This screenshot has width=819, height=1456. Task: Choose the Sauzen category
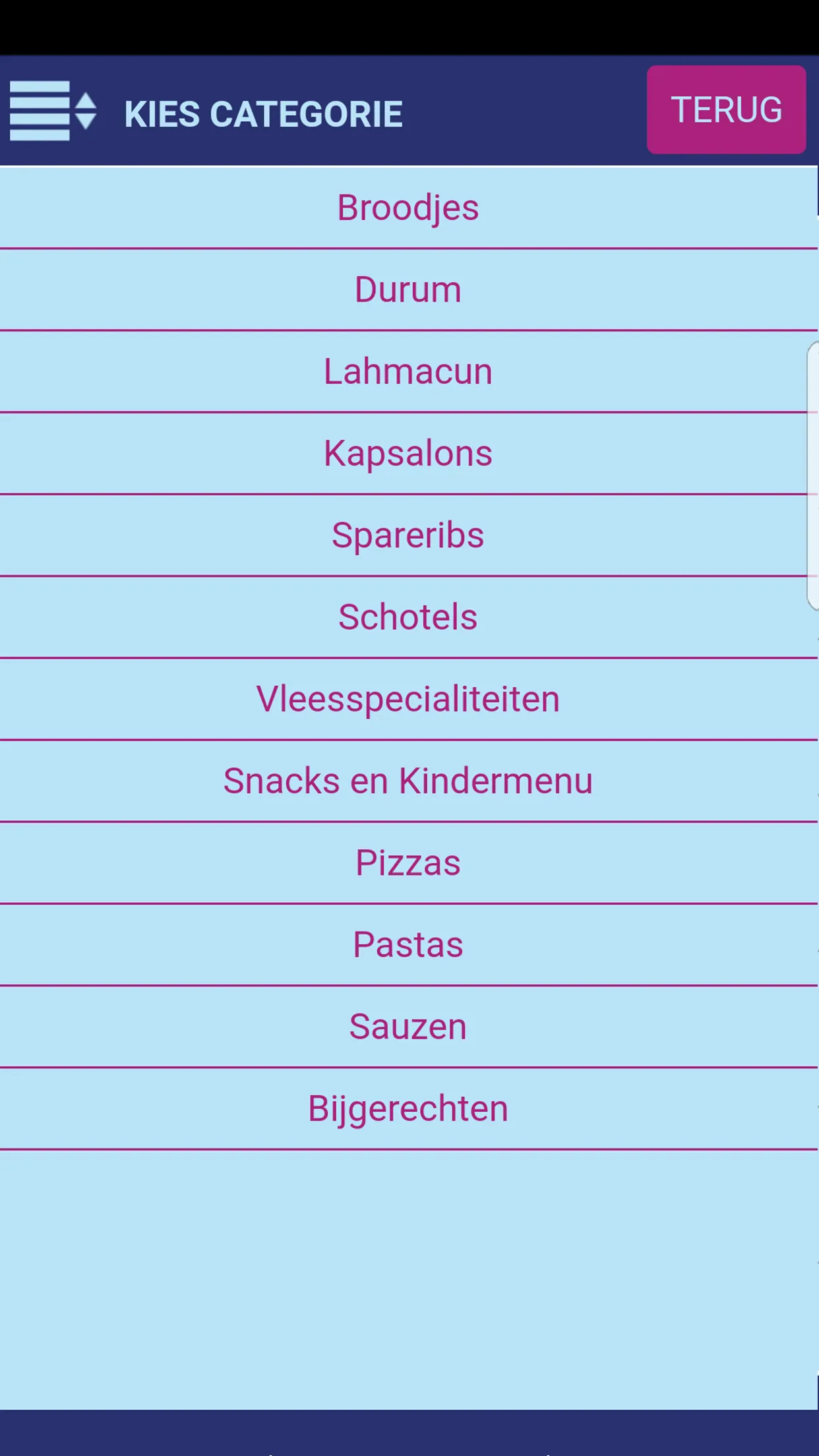[409, 1027]
